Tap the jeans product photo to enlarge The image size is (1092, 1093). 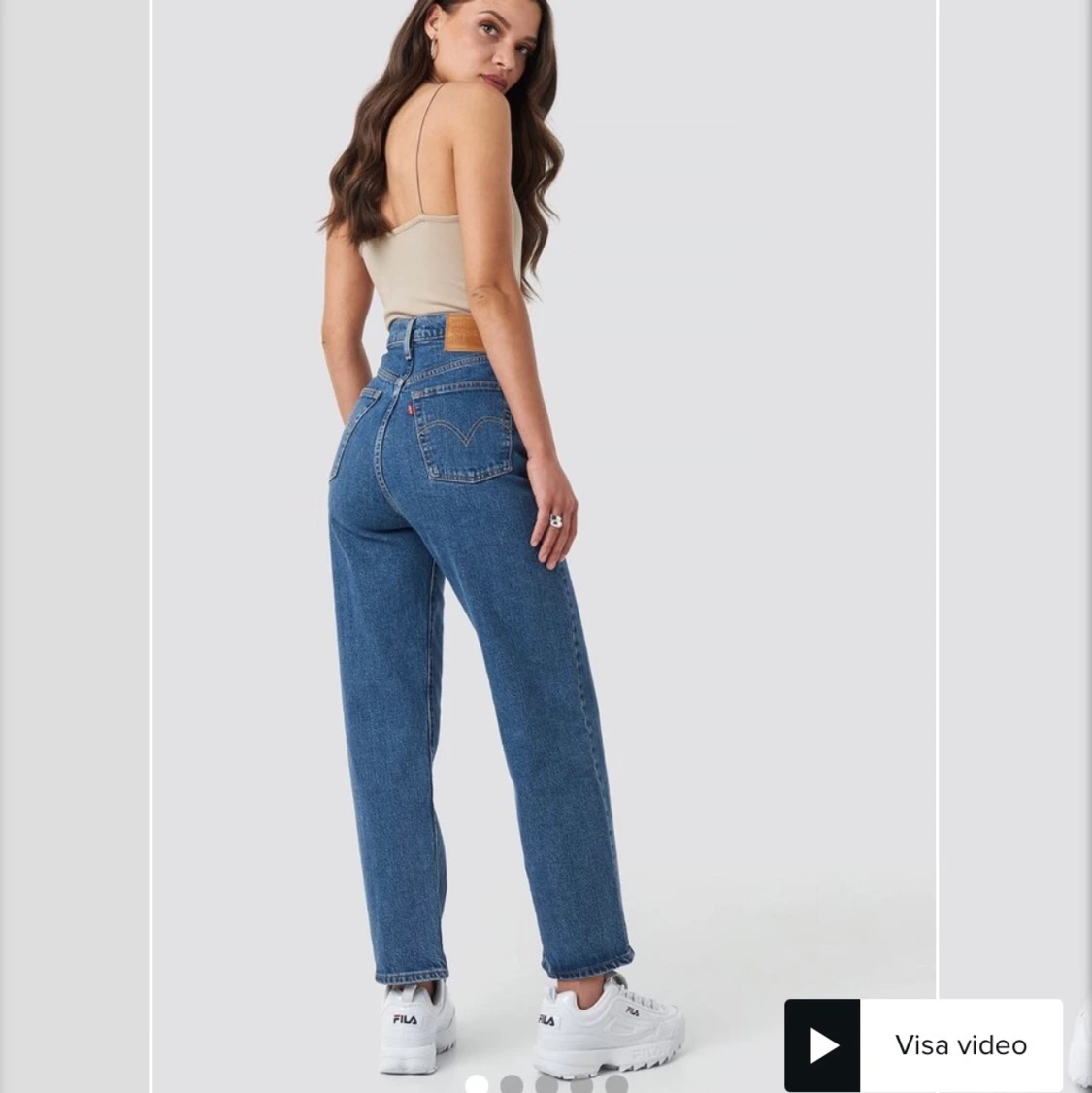click(x=466, y=582)
